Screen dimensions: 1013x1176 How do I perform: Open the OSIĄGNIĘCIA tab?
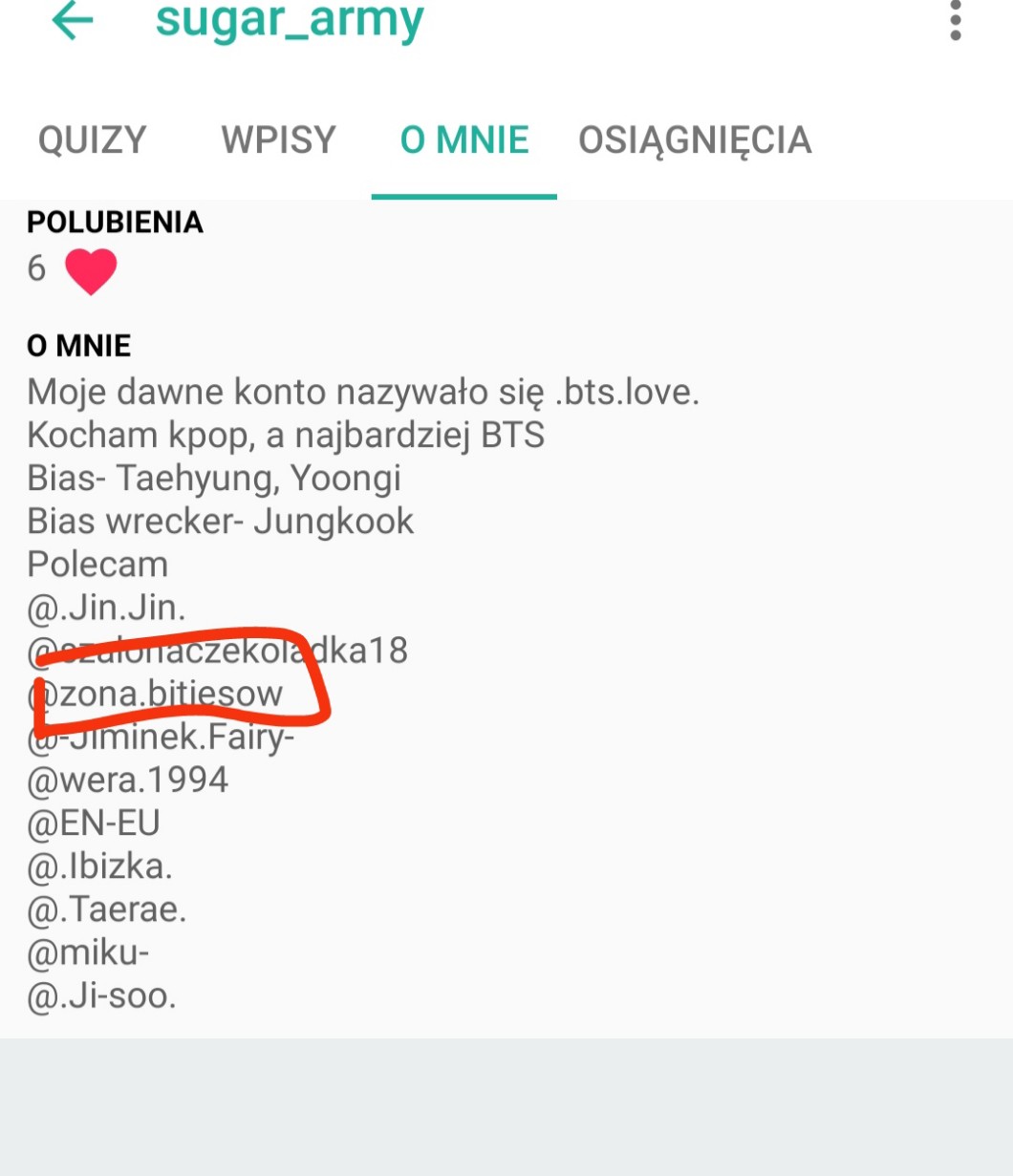pyautogui.click(x=695, y=140)
